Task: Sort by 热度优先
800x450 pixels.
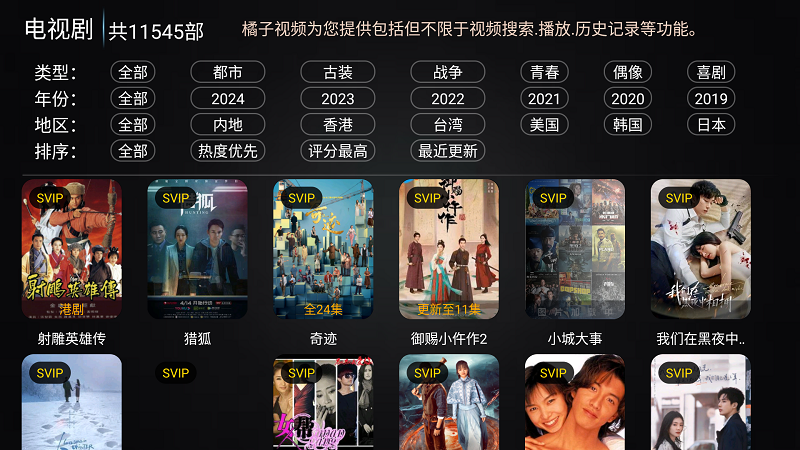Action: (228, 151)
